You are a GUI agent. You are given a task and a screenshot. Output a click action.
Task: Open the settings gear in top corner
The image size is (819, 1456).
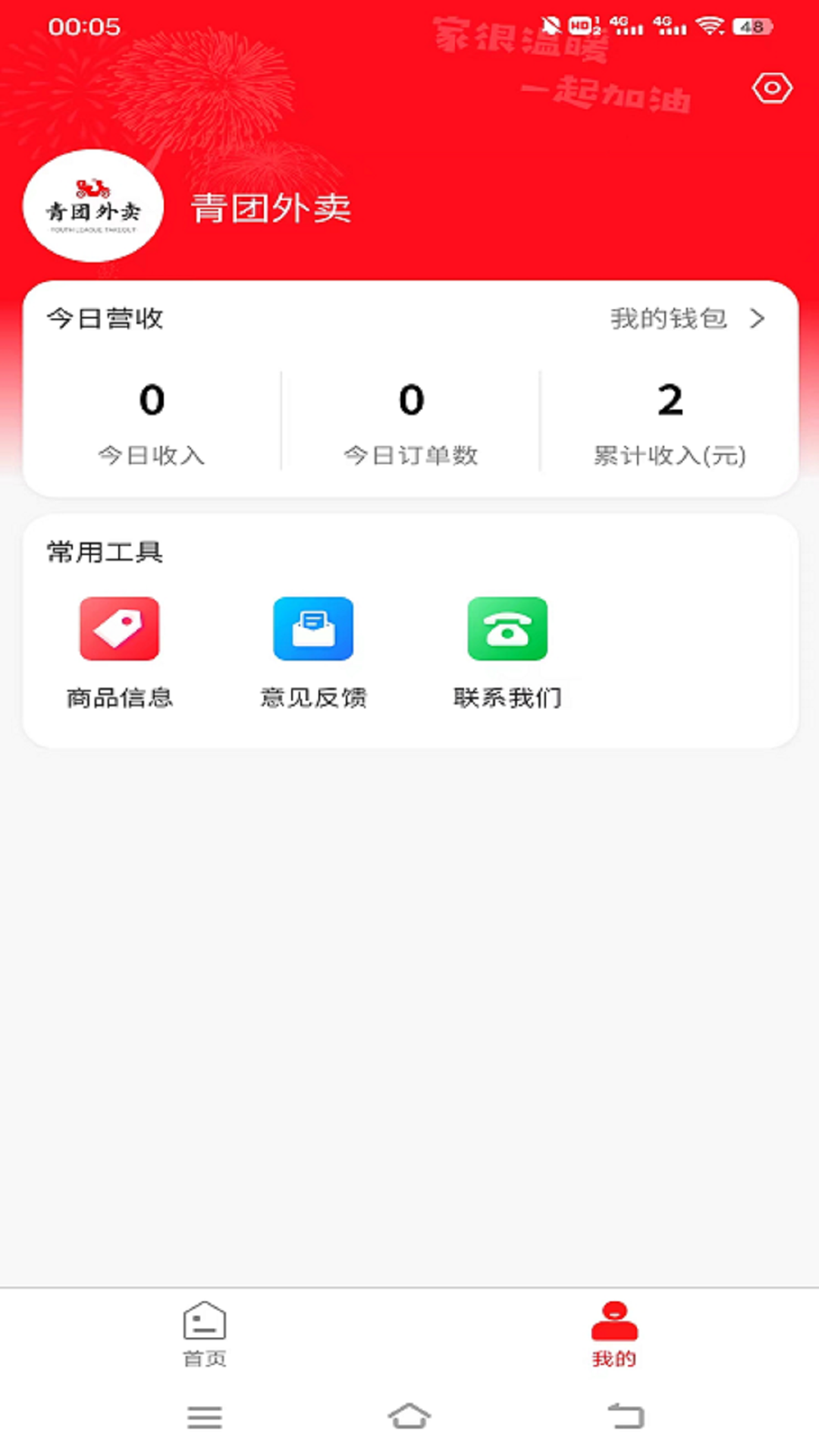coord(771,89)
